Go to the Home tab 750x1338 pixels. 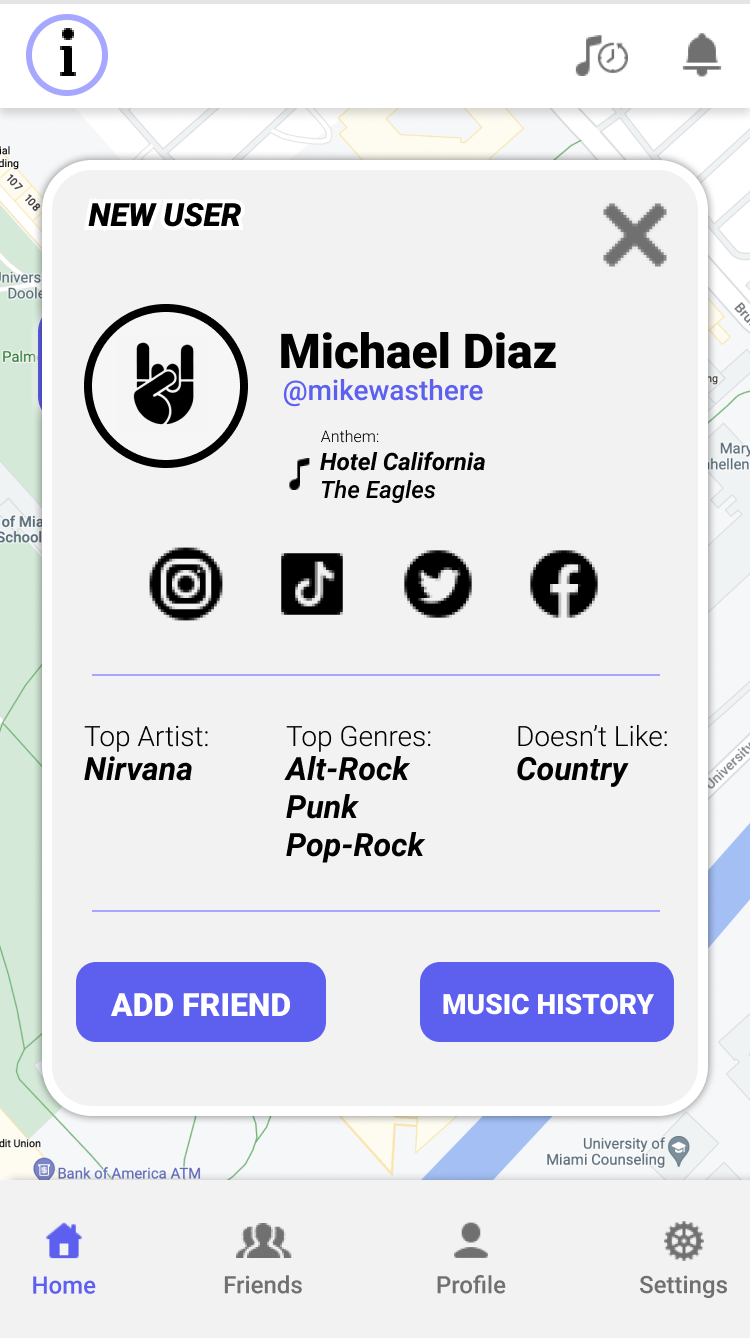[x=64, y=1259]
